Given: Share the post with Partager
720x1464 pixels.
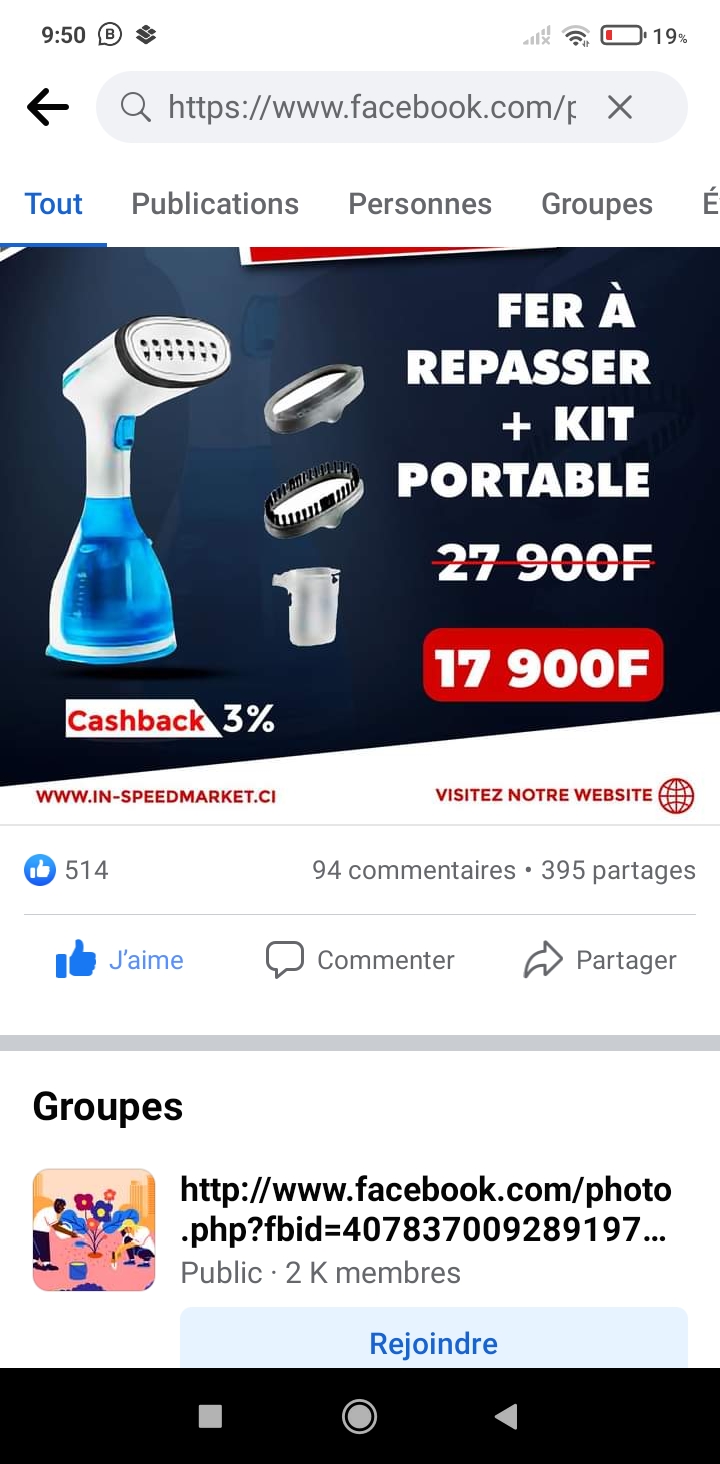Looking at the screenshot, I should tap(600, 960).
